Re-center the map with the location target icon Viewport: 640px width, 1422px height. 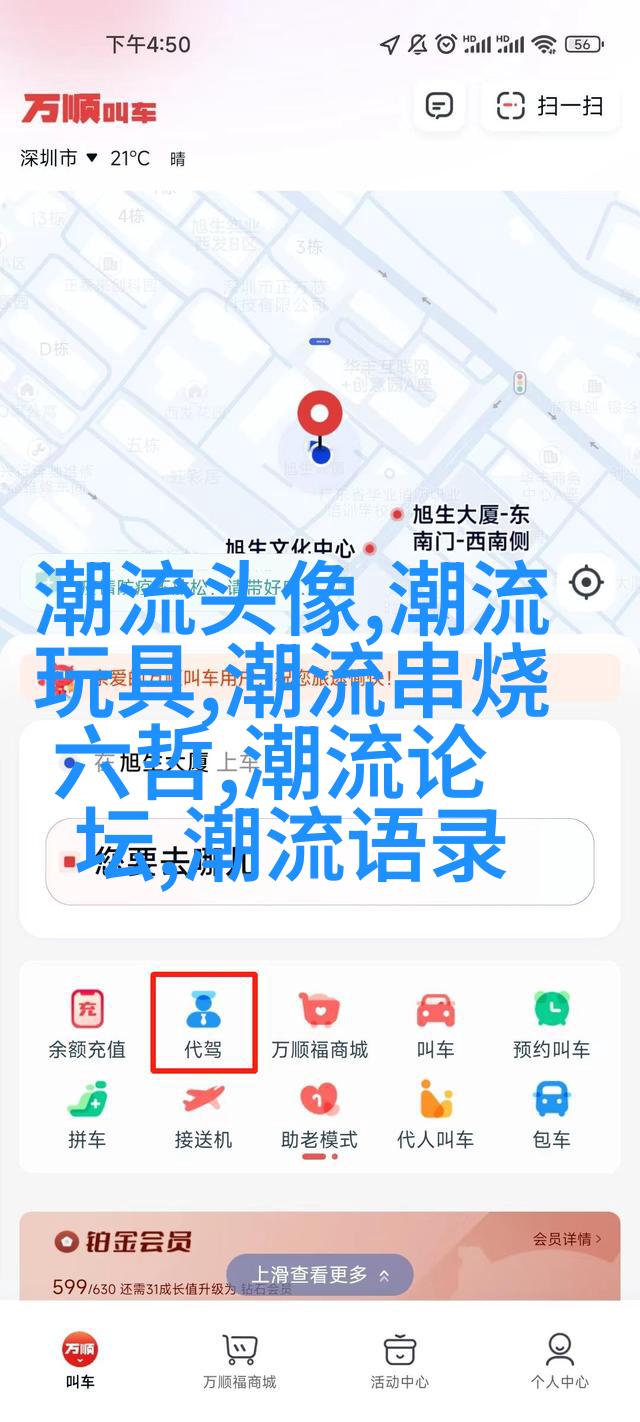pyautogui.click(x=586, y=582)
